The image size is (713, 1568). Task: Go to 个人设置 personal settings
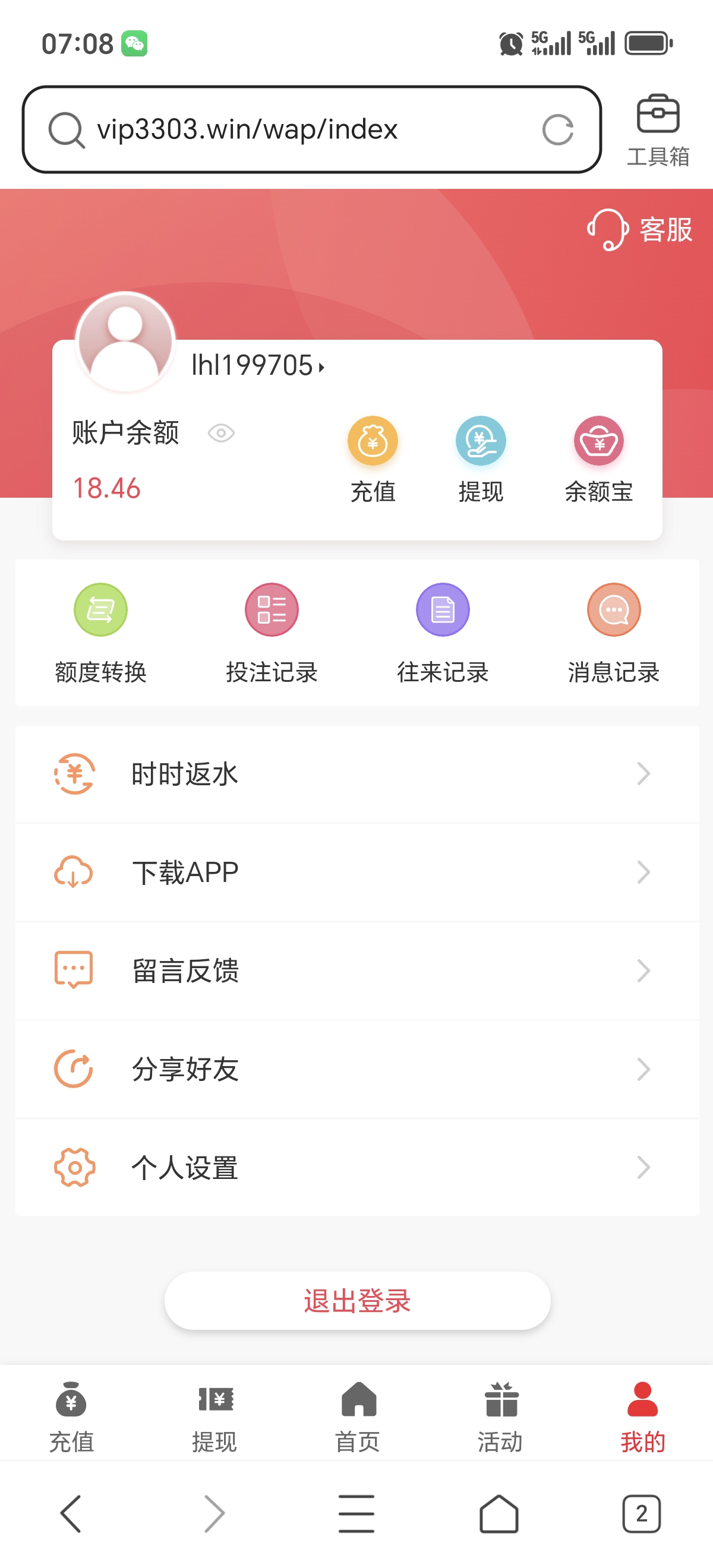click(x=357, y=1168)
